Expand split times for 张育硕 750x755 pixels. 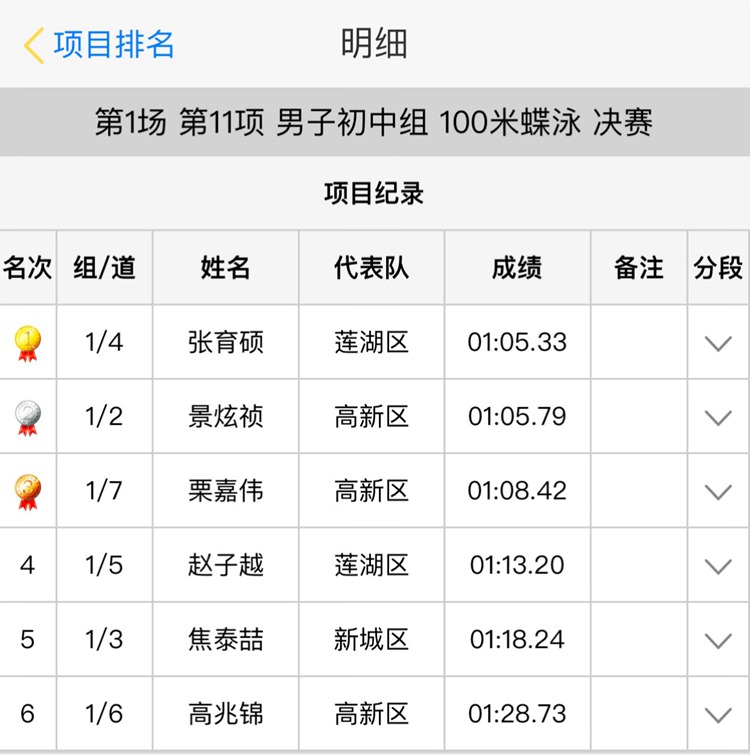718,343
